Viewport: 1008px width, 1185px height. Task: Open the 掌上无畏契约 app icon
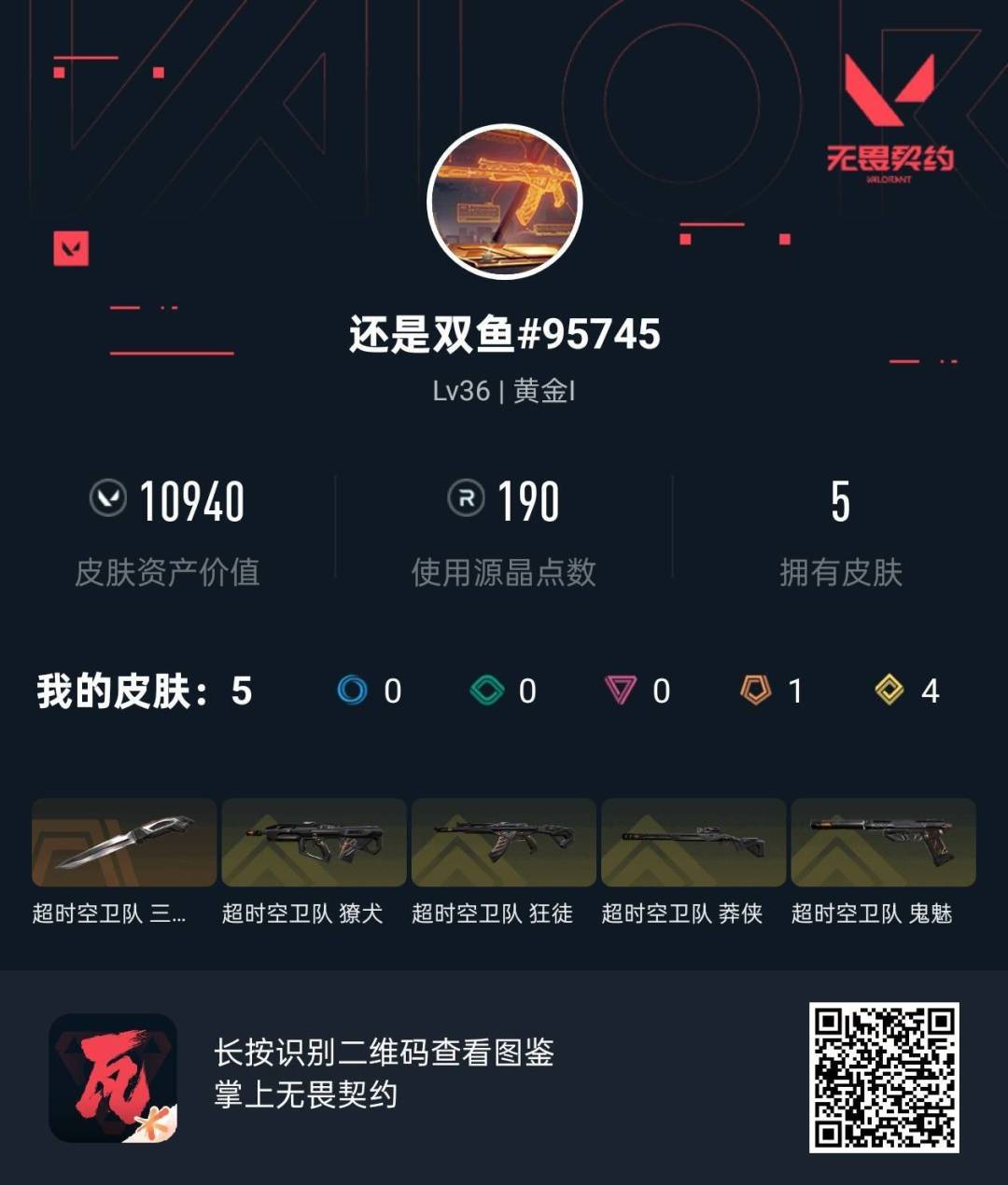111,1075
